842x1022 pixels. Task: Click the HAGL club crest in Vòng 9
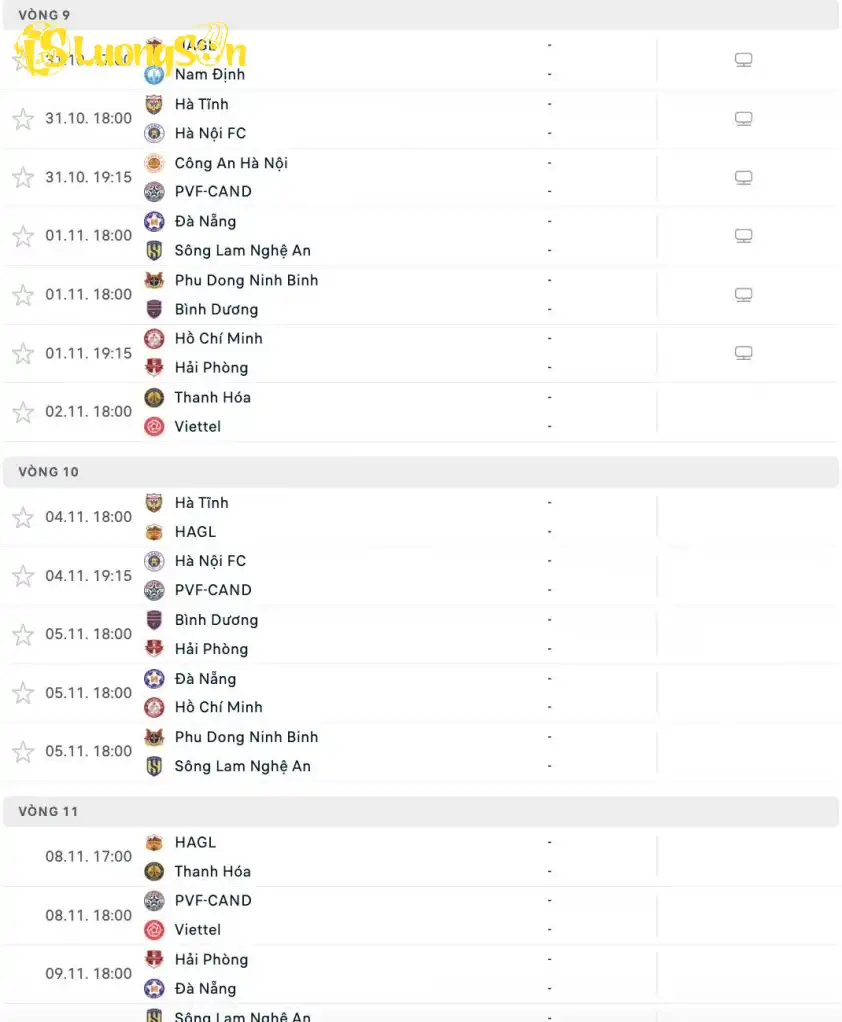click(153, 45)
